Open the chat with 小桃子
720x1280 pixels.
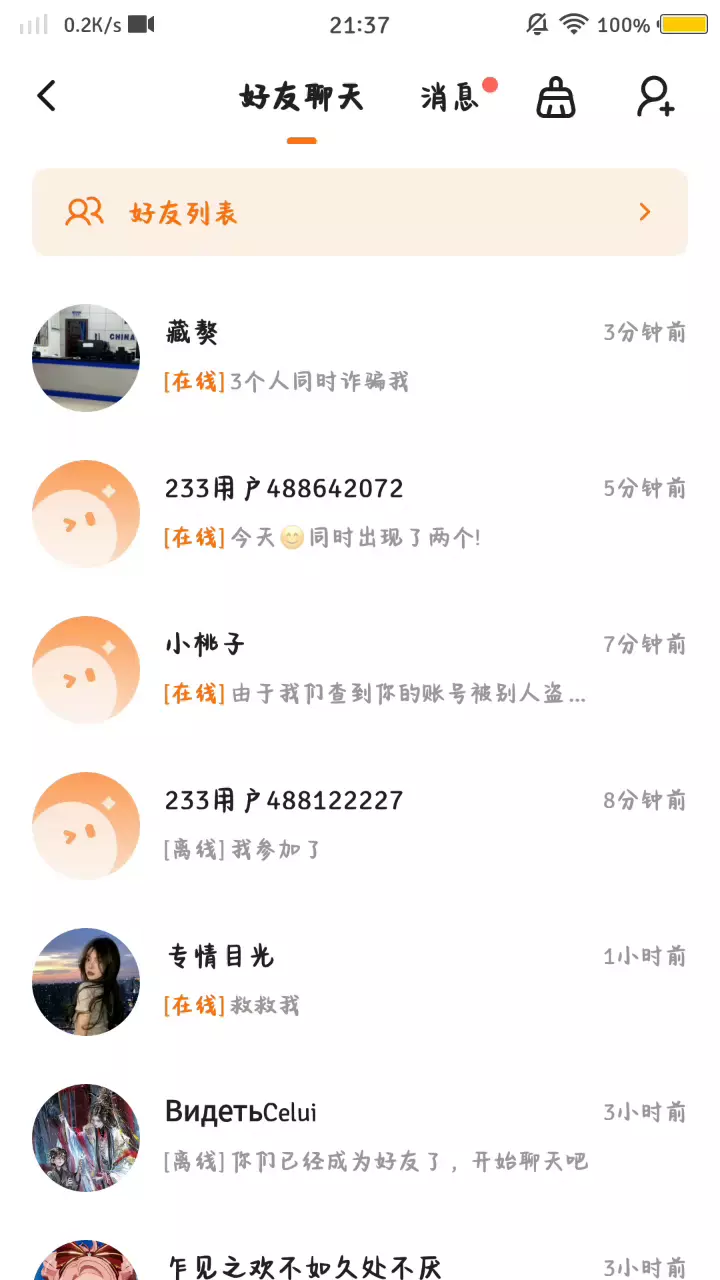(x=360, y=669)
